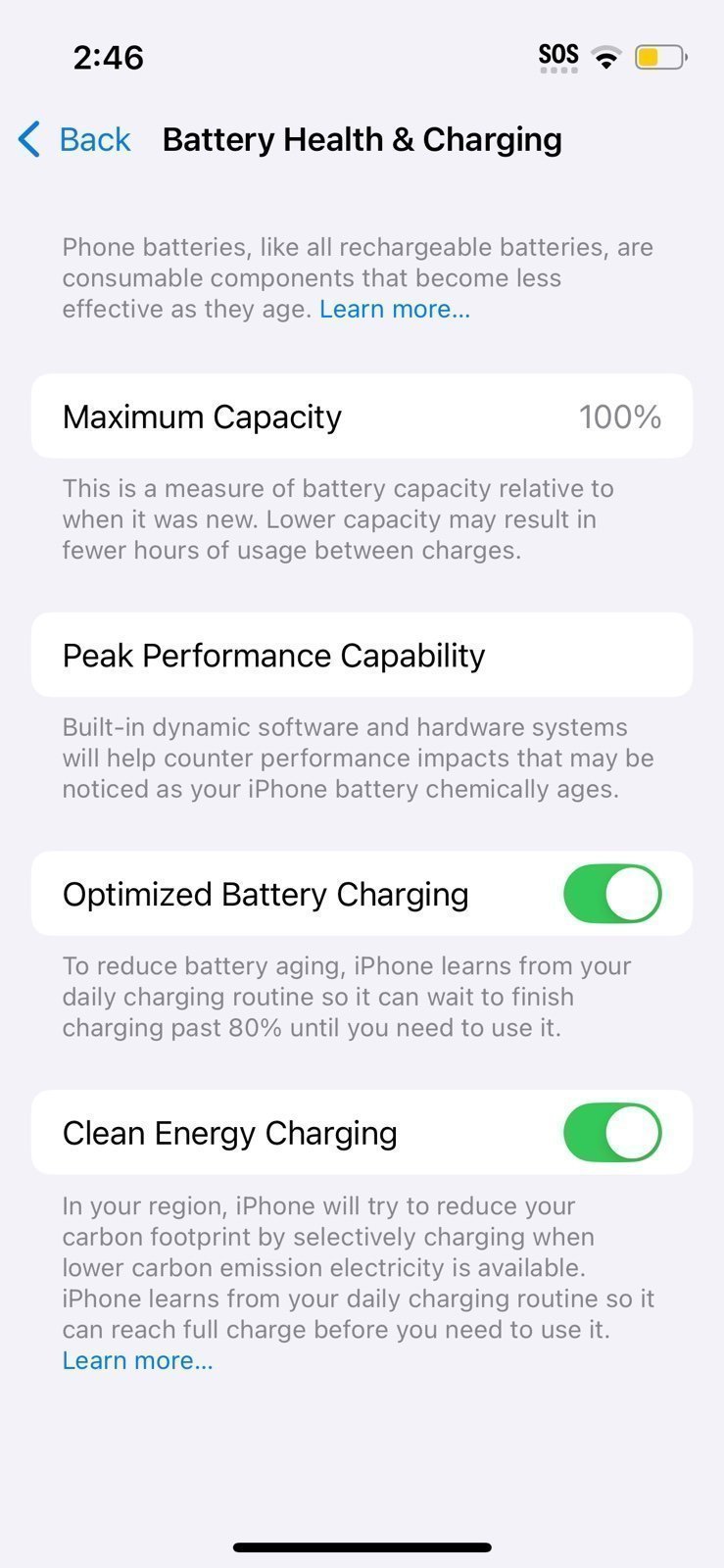Disable the Clean Energy Charging switch
This screenshot has height=1568, width=724.
coord(612,1133)
